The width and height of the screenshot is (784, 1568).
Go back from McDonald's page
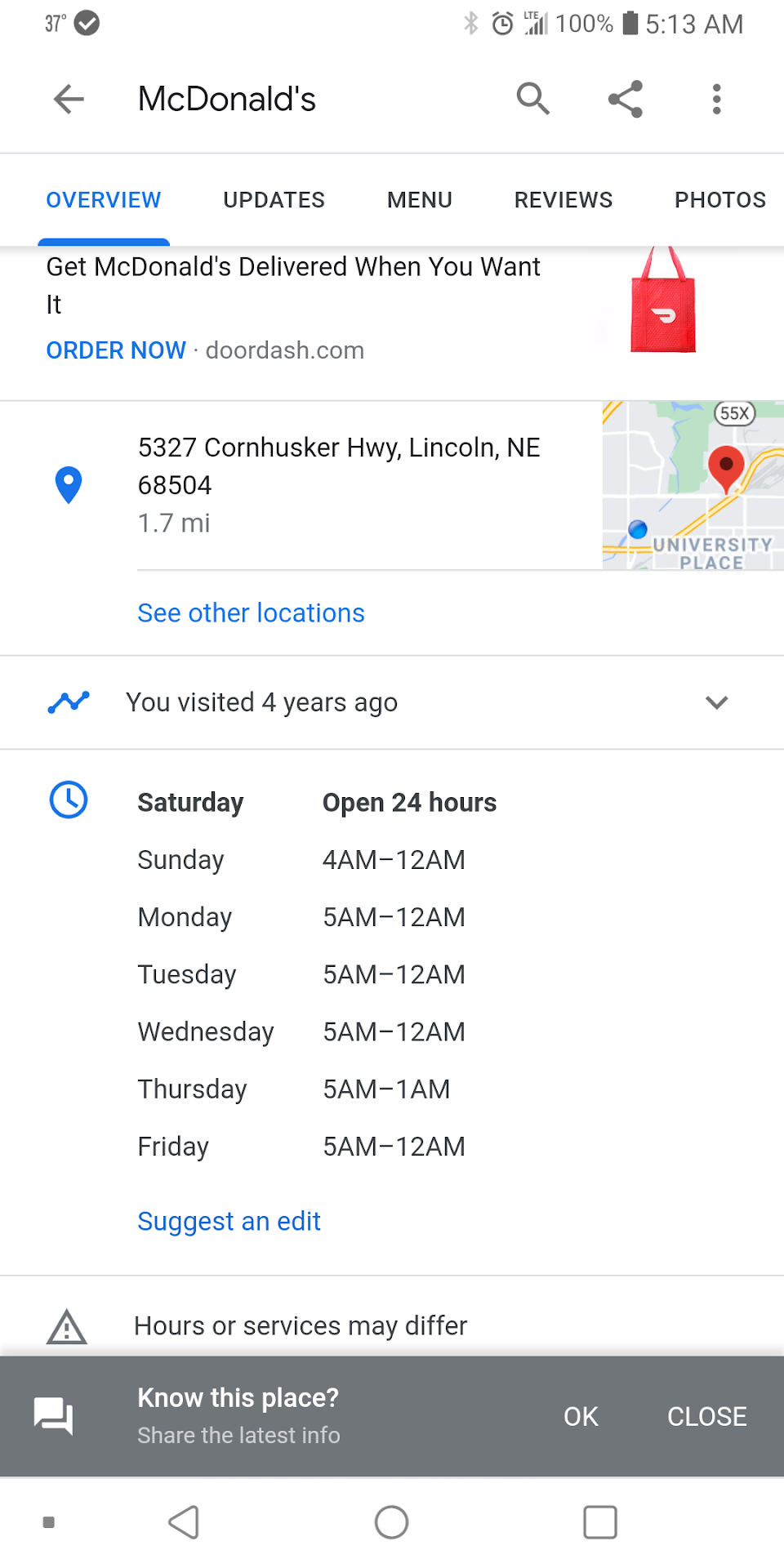(x=69, y=100)
